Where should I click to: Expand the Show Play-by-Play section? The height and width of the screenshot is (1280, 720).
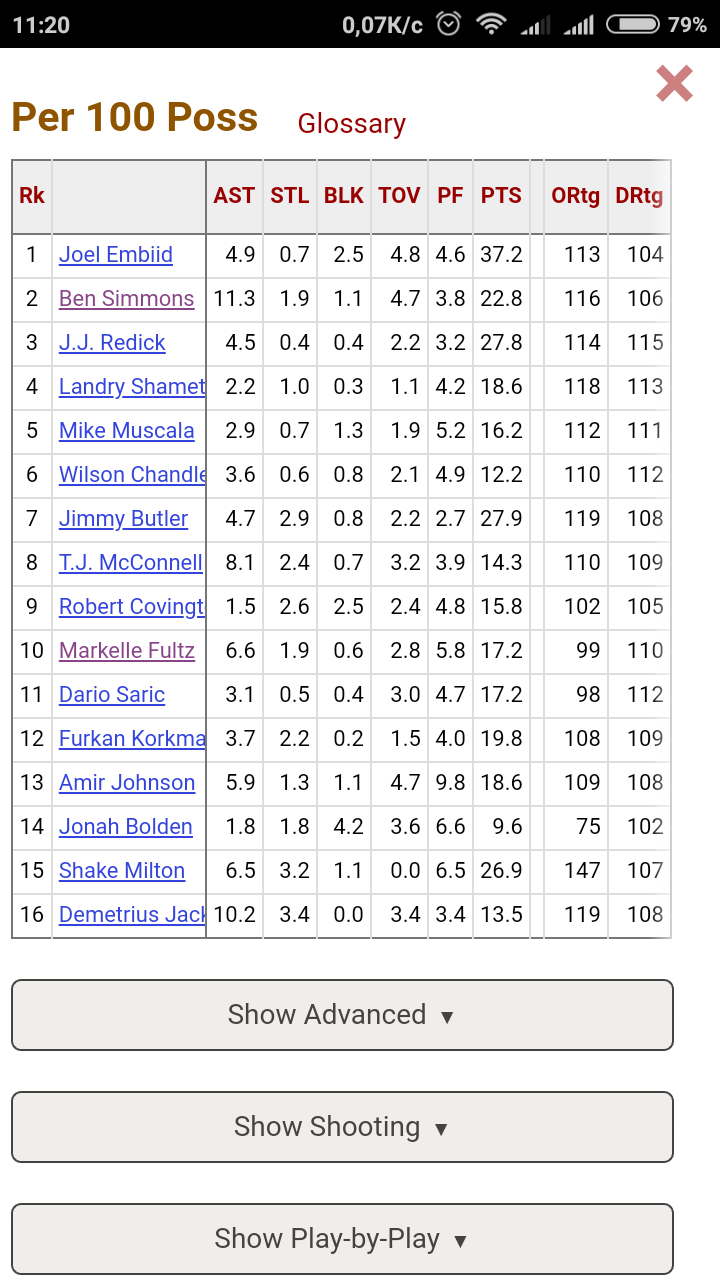pos(342,1239)
